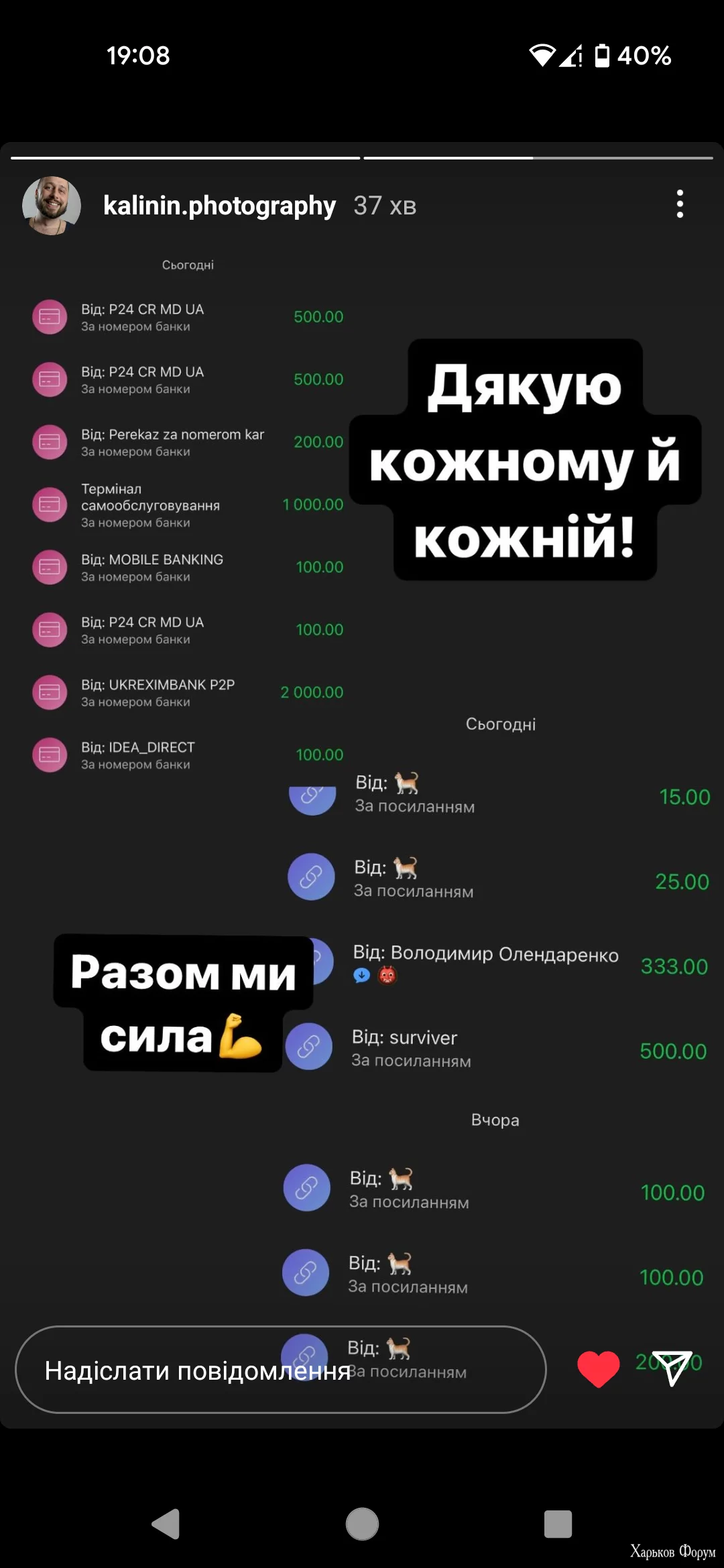Image resolution: width=724 pixels, height=1568 pixels.
Task: Open the kalinin.photography username link
Action: (x=219, y=206)
